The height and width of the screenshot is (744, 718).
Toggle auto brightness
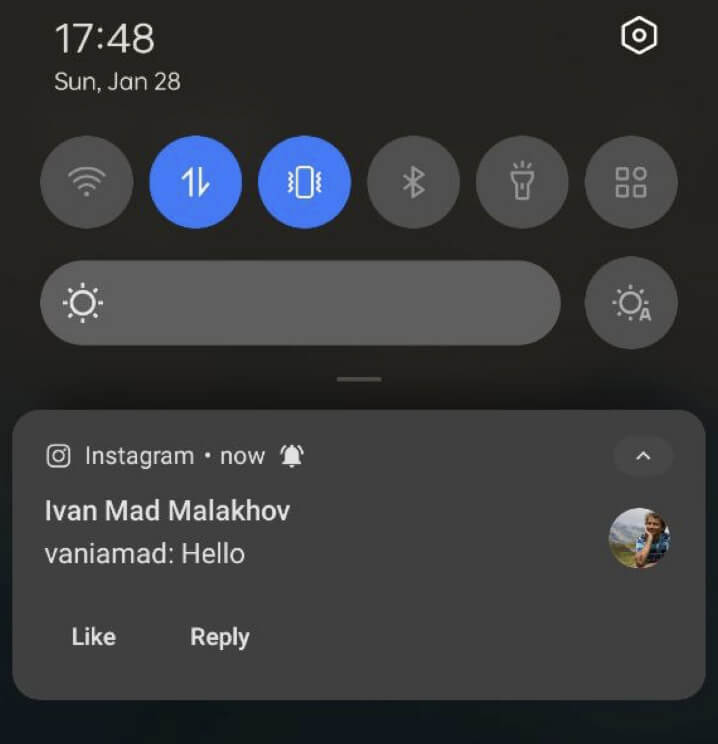tap(631, 303)
